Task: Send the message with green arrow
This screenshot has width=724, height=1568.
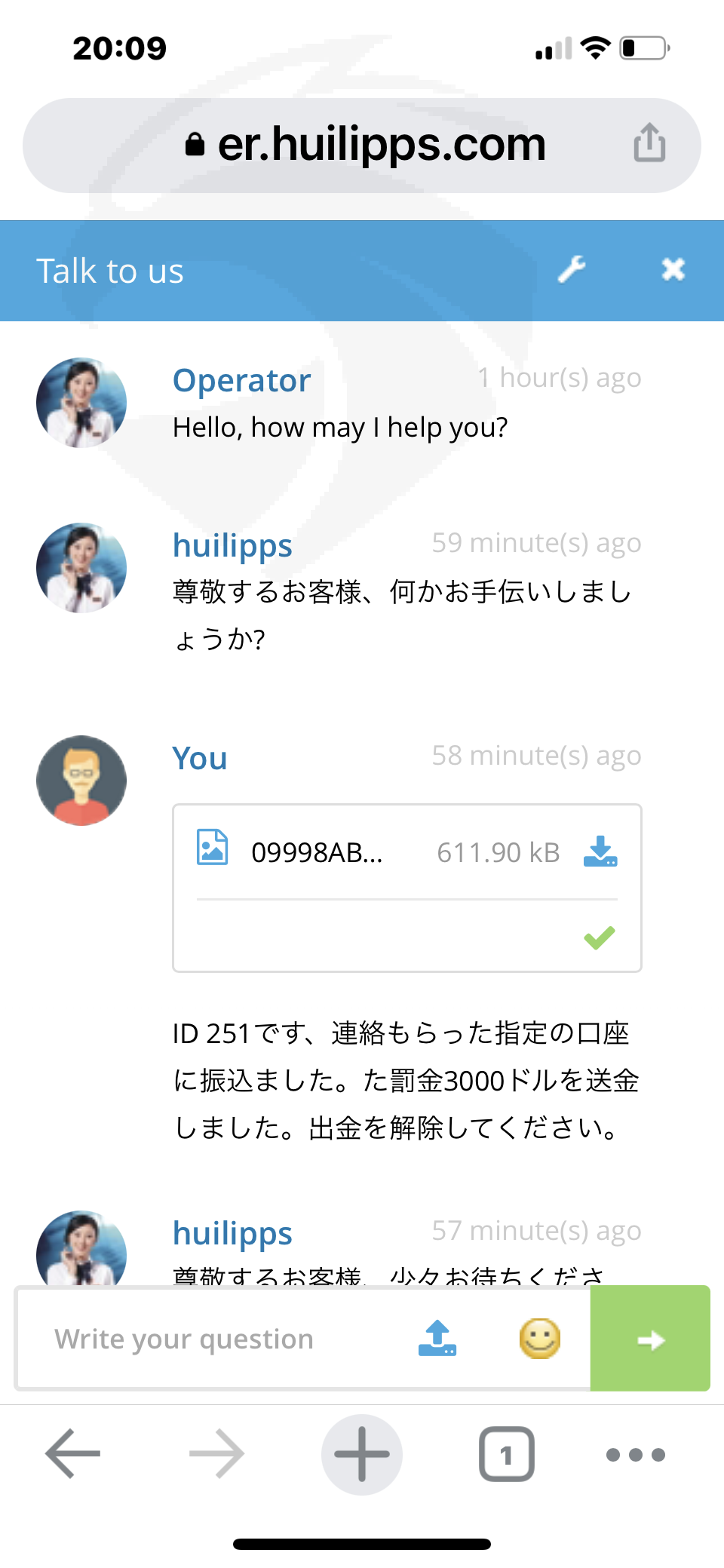Action: pyautogui.click(x=650, y=1339)
